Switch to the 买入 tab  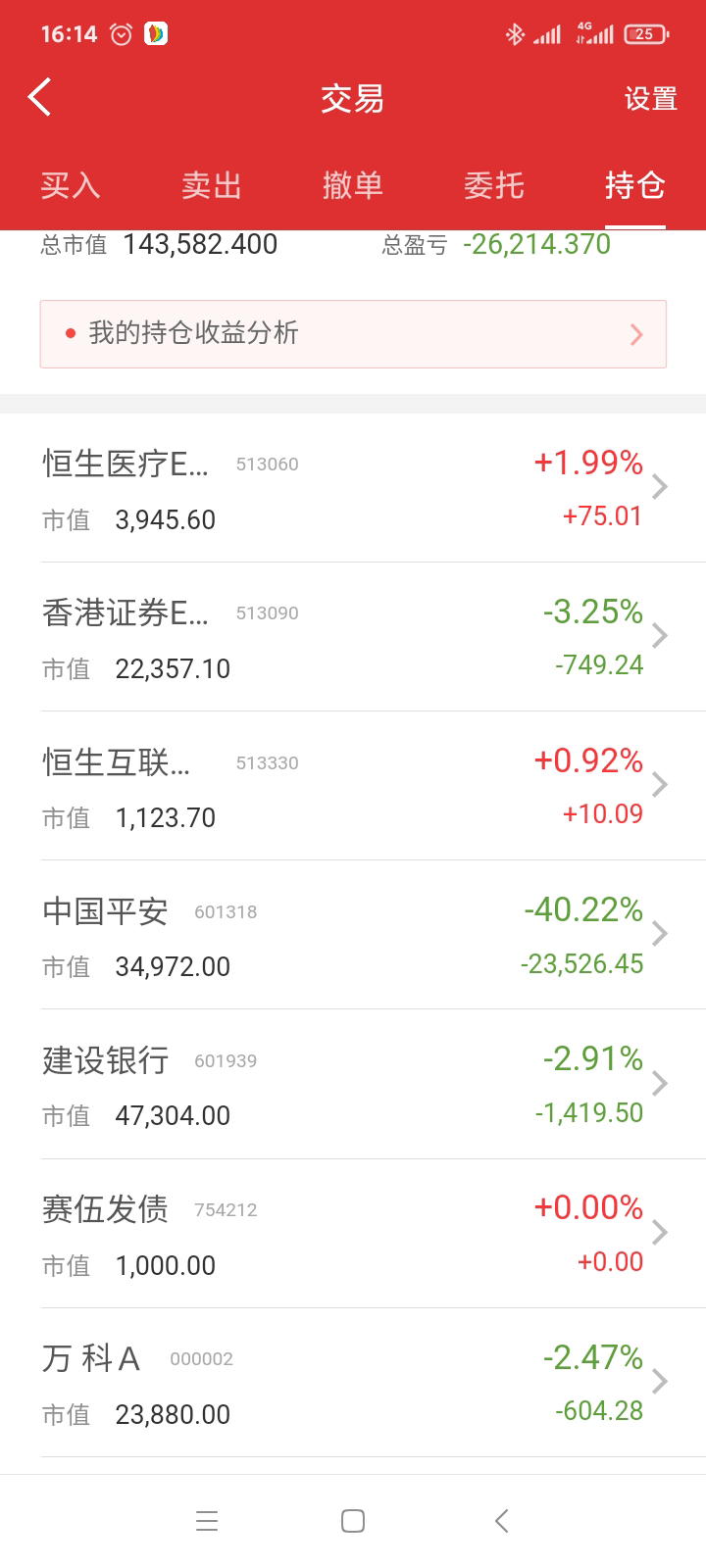point(71,185)
